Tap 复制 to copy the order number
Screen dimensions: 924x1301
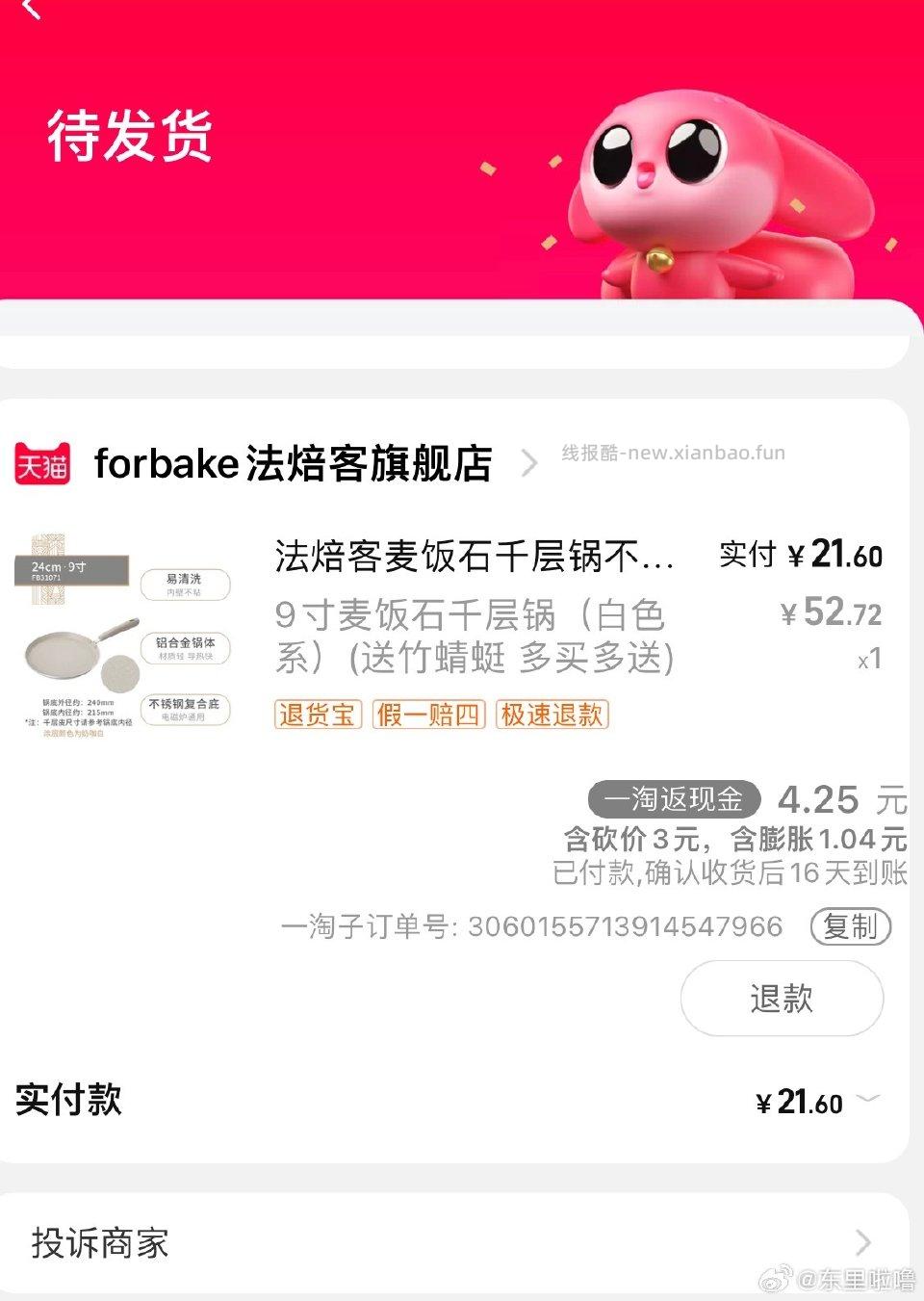pyautogui.click(x=850, y=926)
